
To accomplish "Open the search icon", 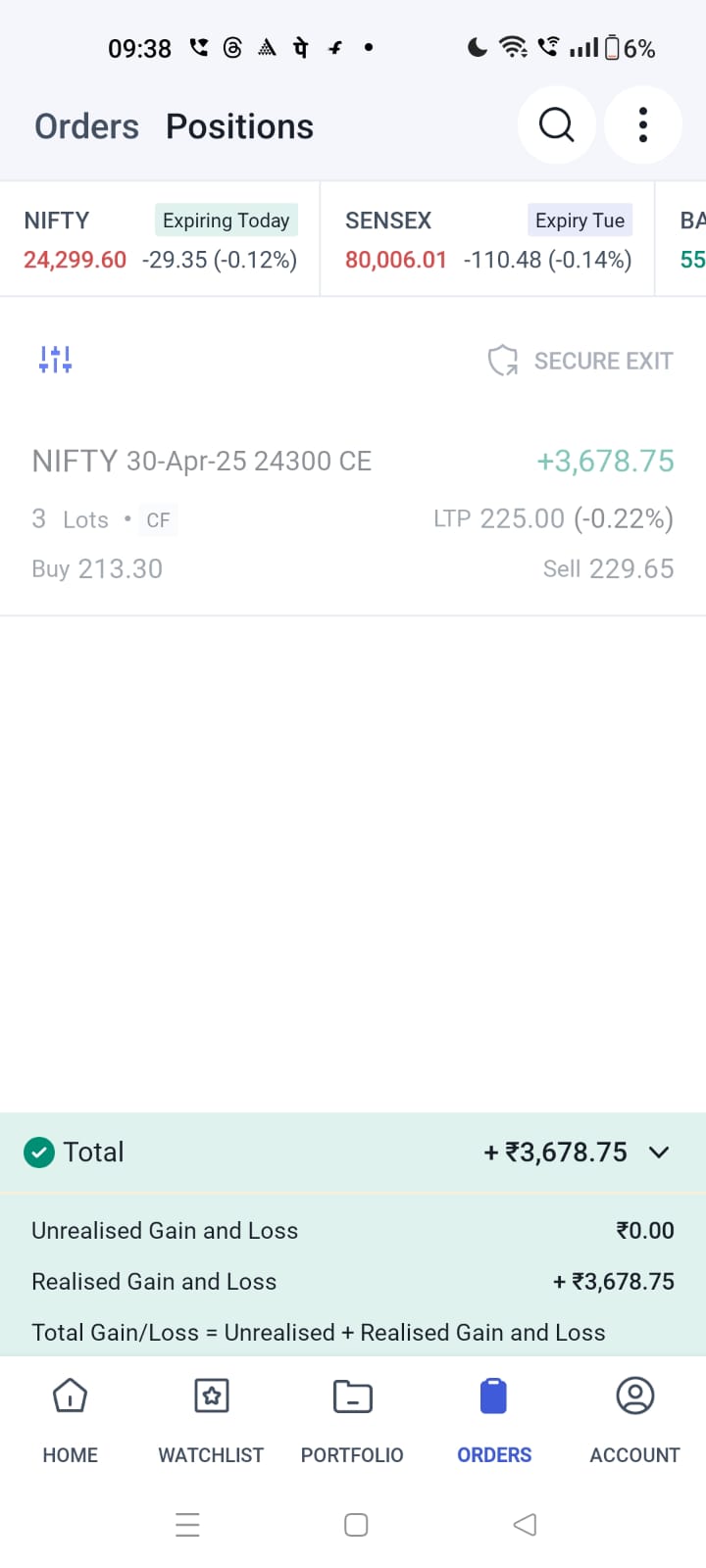I will pos(557,124).
